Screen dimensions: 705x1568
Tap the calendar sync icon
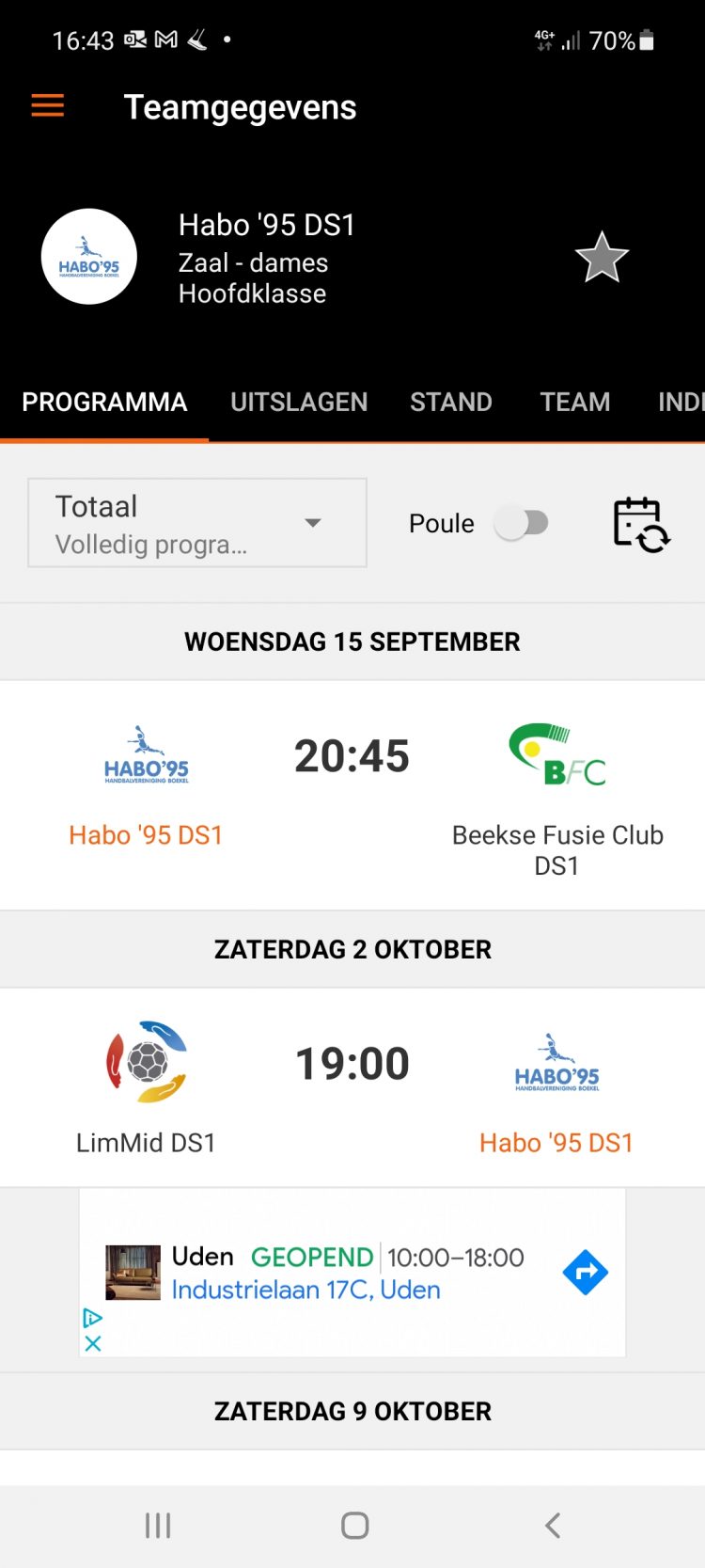coord(641,524)
